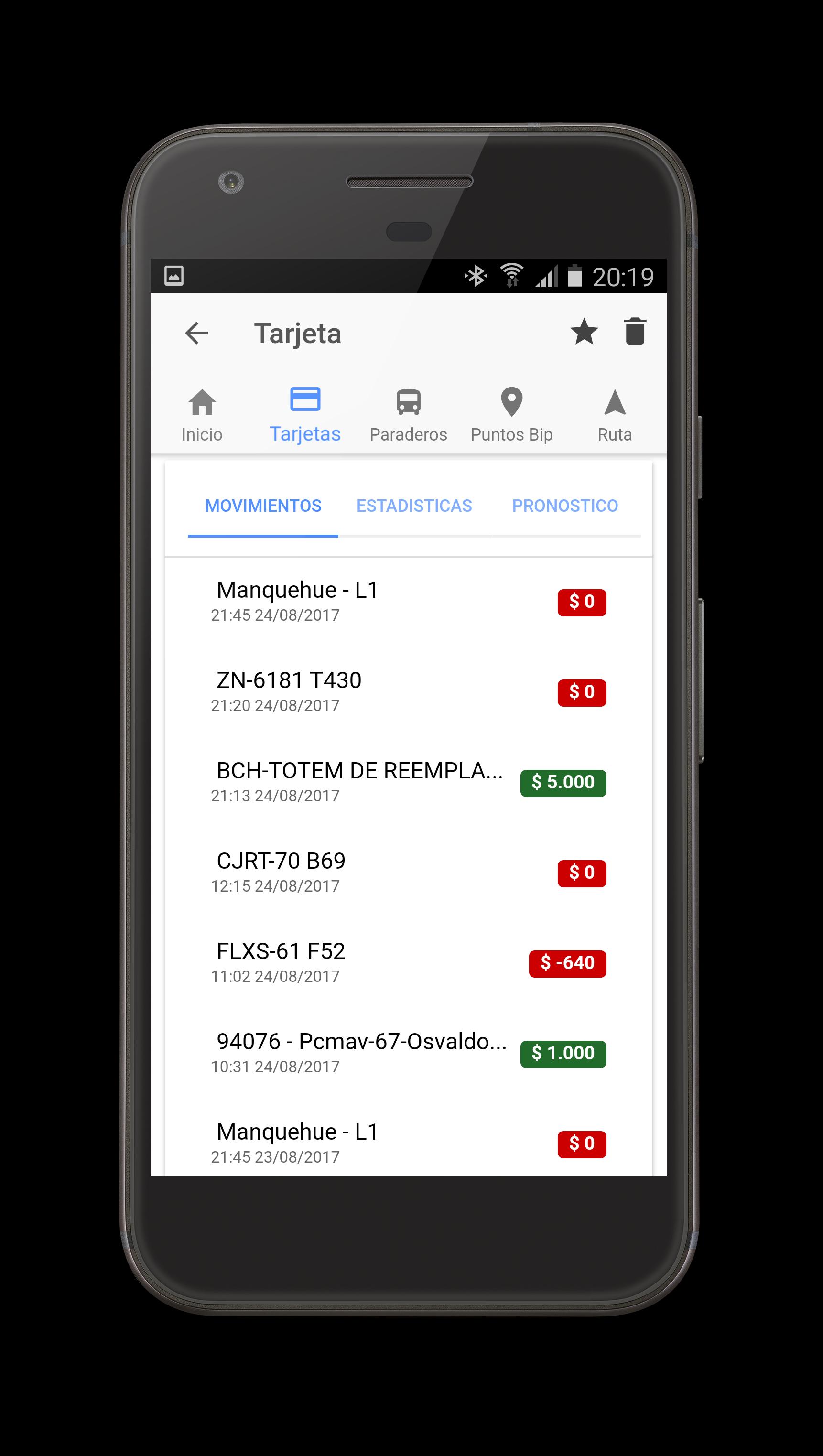This screenshot has width=823, height=1456.
Task: Switch to ESTADISTICAS tab
Action: pos(414,505)
